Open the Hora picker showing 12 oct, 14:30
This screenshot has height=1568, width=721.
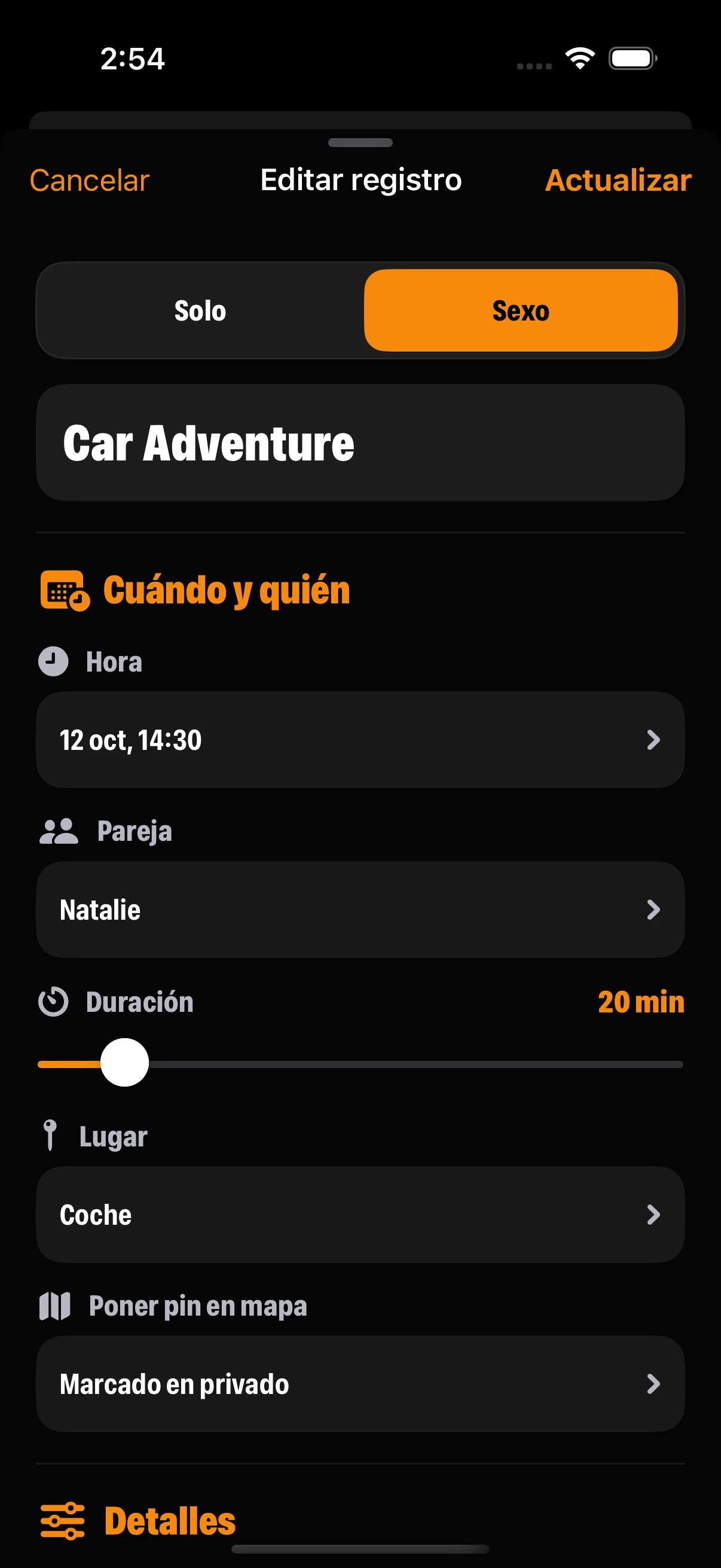[x=360, y=740]
